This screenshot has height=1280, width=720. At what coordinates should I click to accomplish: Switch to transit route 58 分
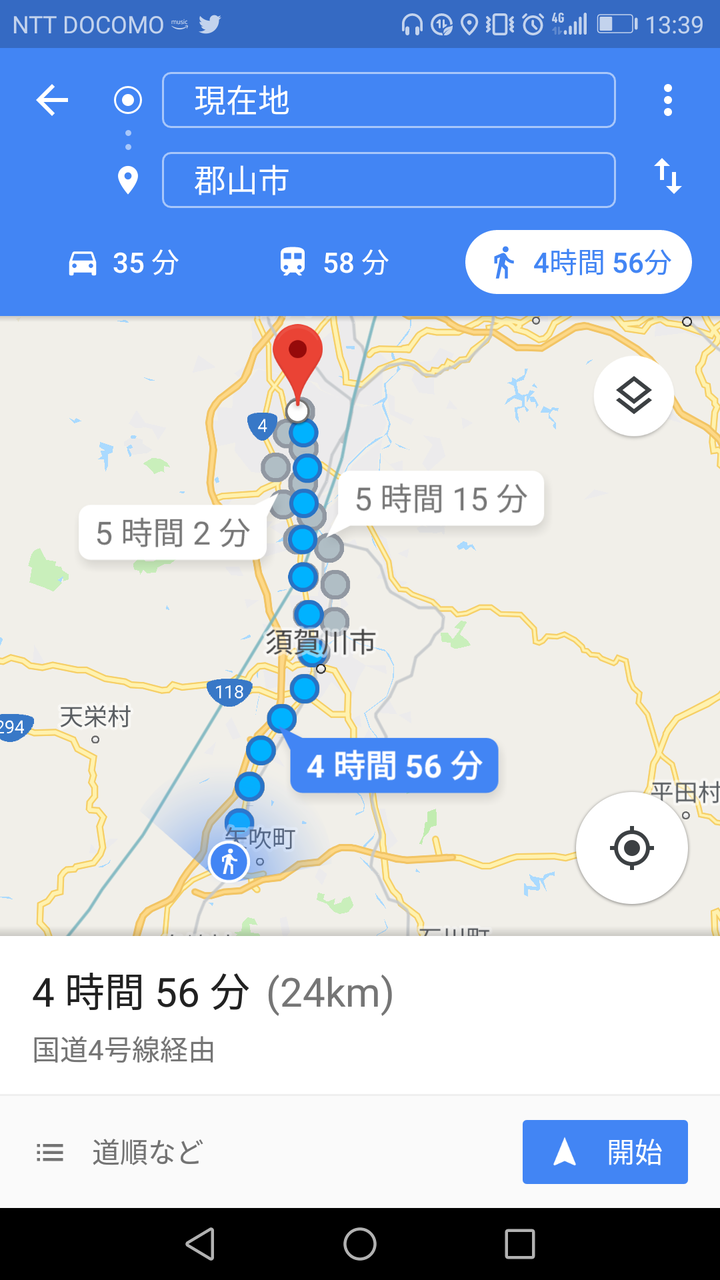click(333, 263)
